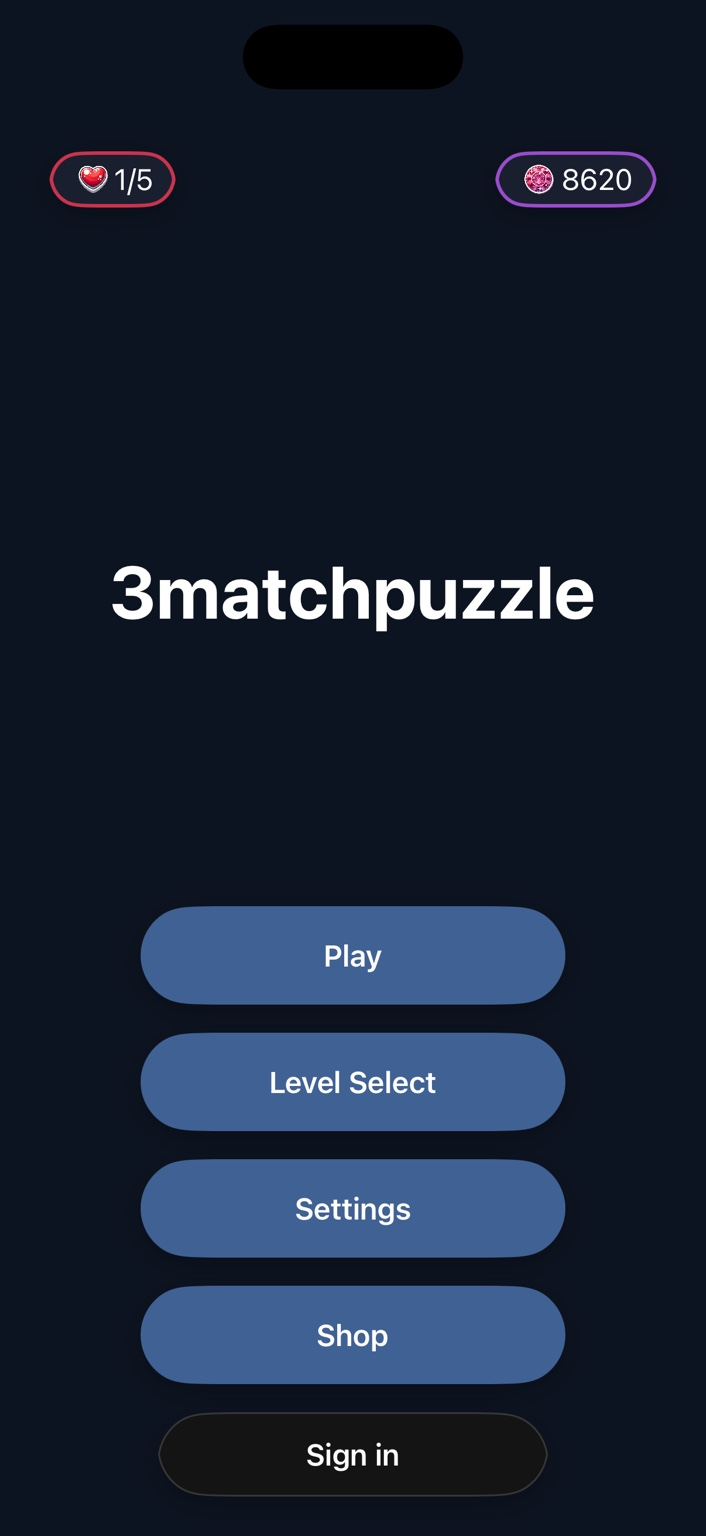The image size is (706, 1536).
Task: Open the gem balance pill showing 8620
Action: [x=576, y=180]
